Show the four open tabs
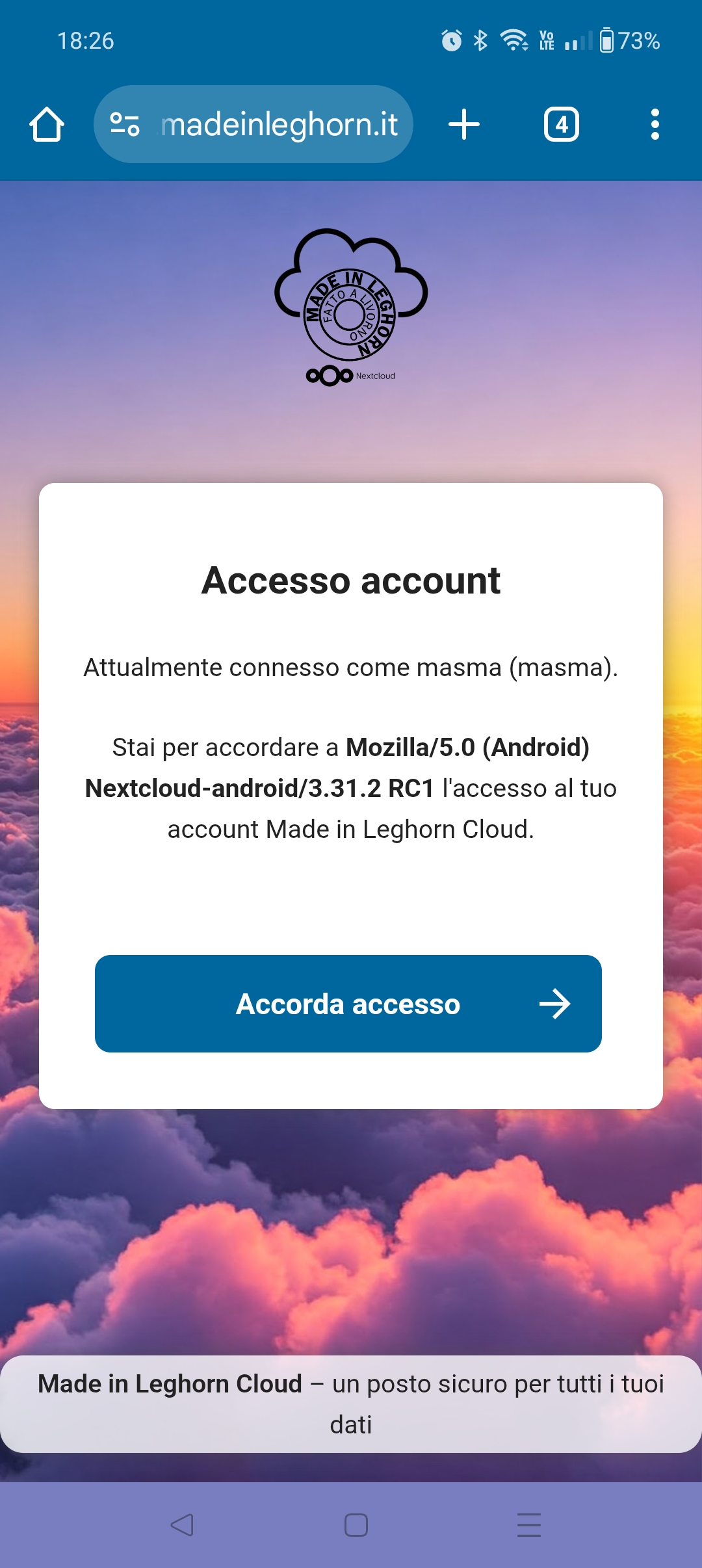The image size is (702, 1568). click(562, 124)
